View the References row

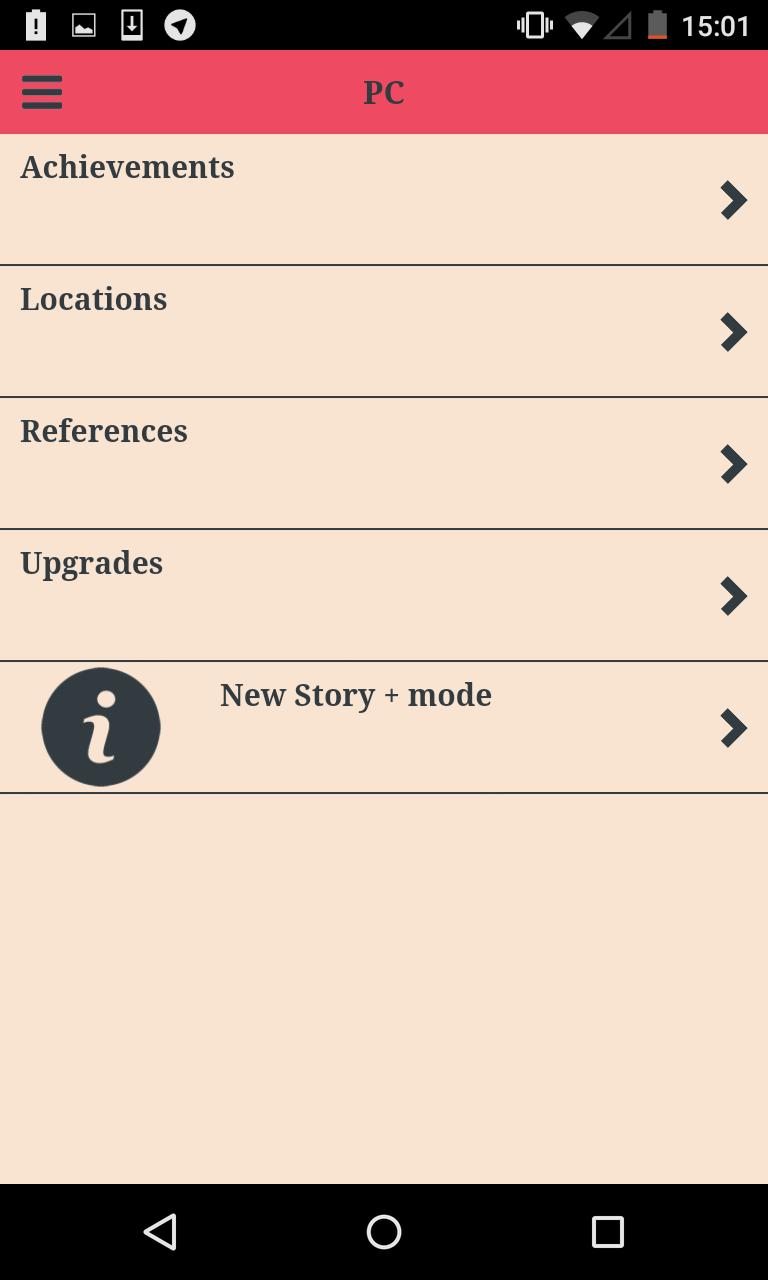coord(384,463)
